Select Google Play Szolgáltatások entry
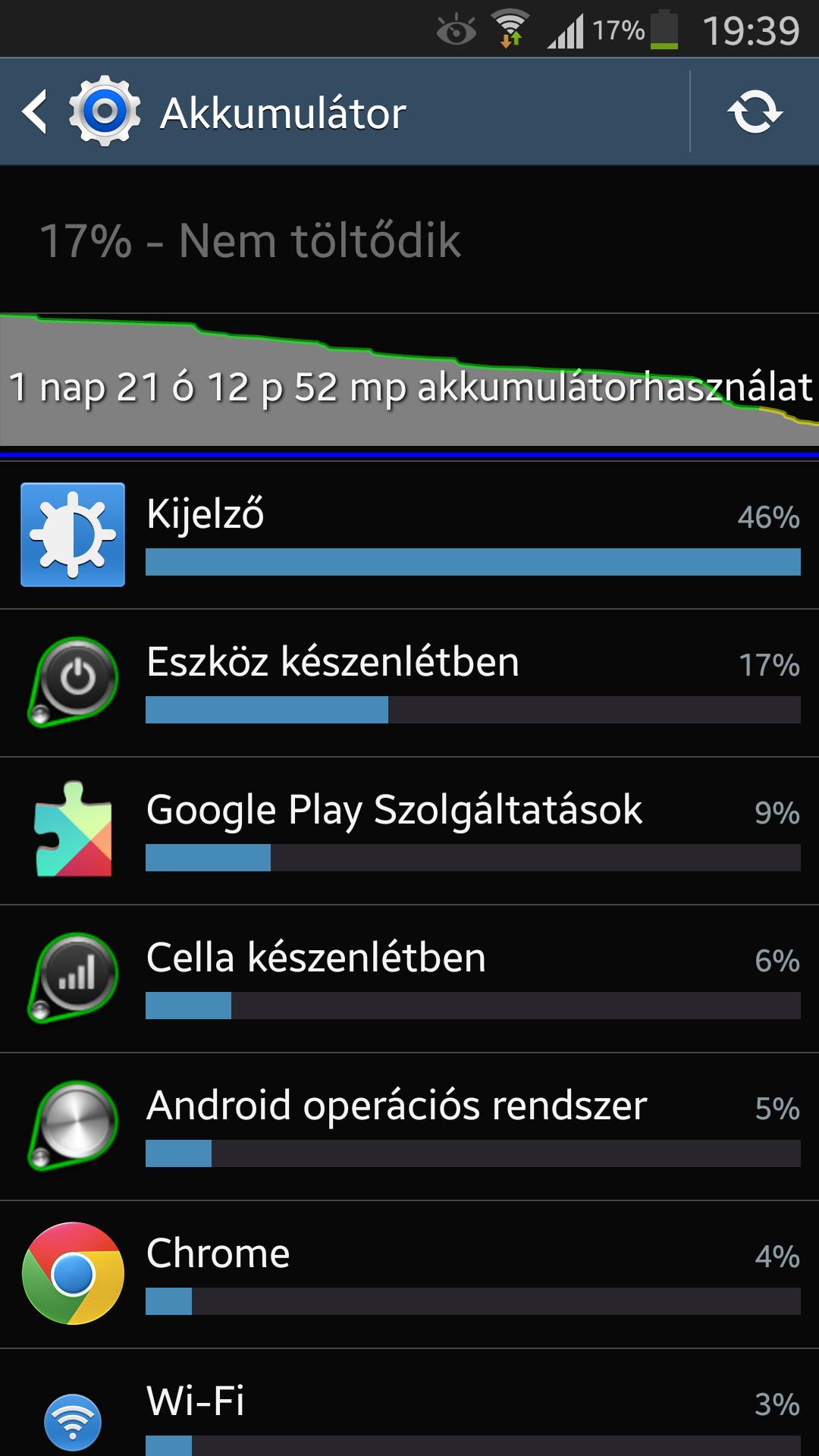The height and width of the screenshot is (1456, 819). point(409,830)
